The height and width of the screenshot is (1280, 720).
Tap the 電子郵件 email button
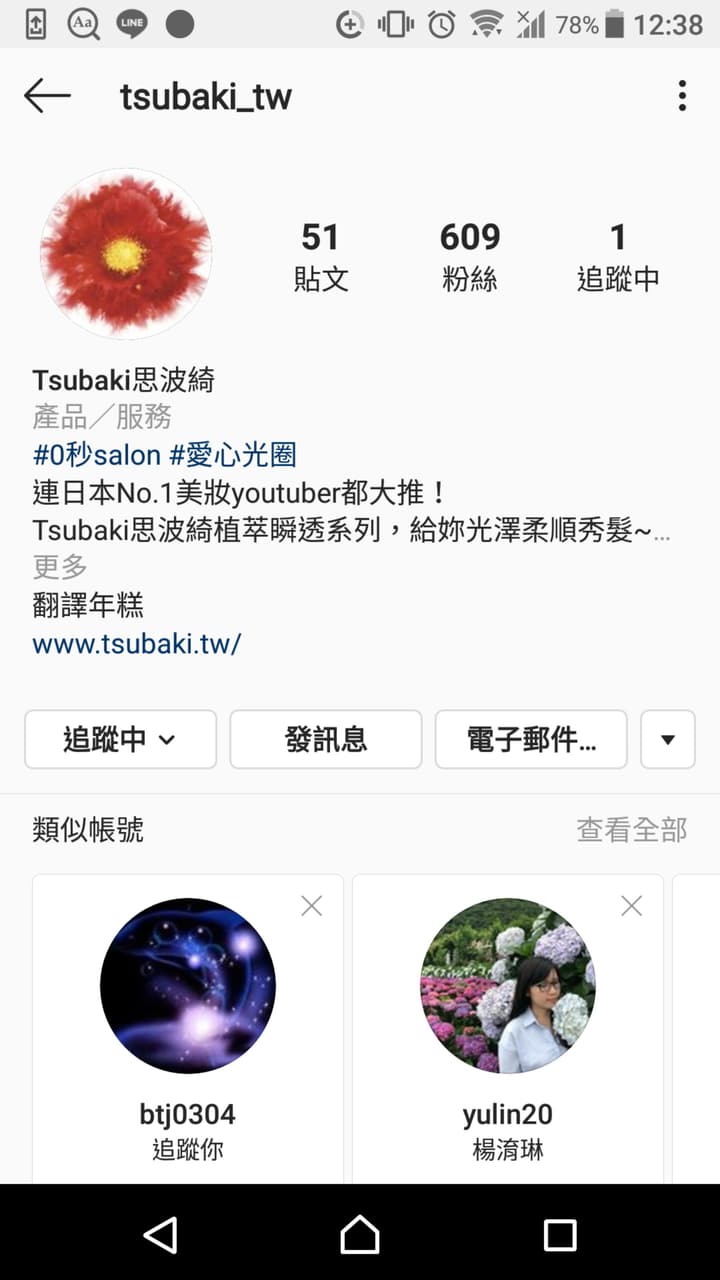click(x=531, y=740)
